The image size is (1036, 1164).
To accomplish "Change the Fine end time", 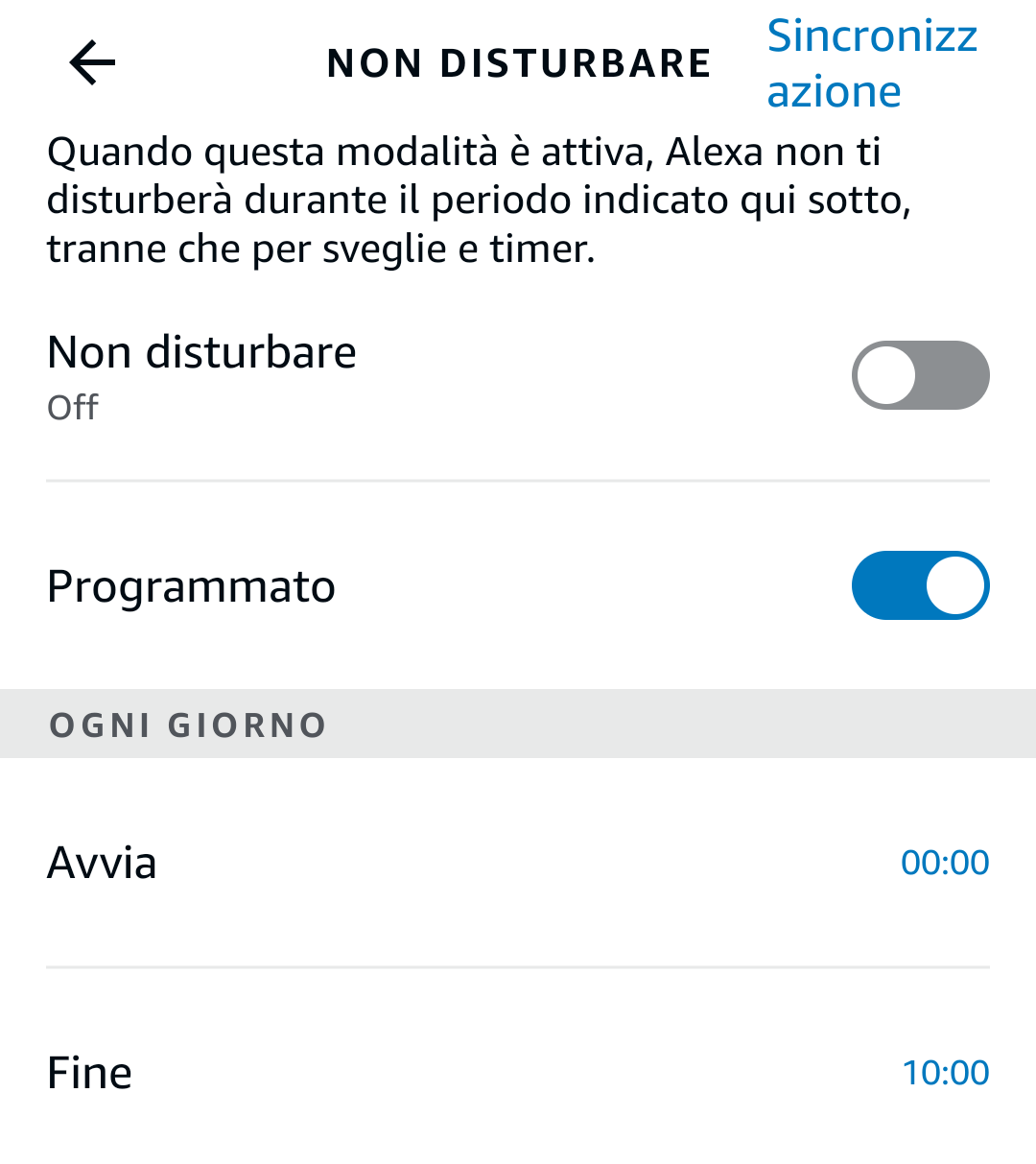I will click(945, 1072).
